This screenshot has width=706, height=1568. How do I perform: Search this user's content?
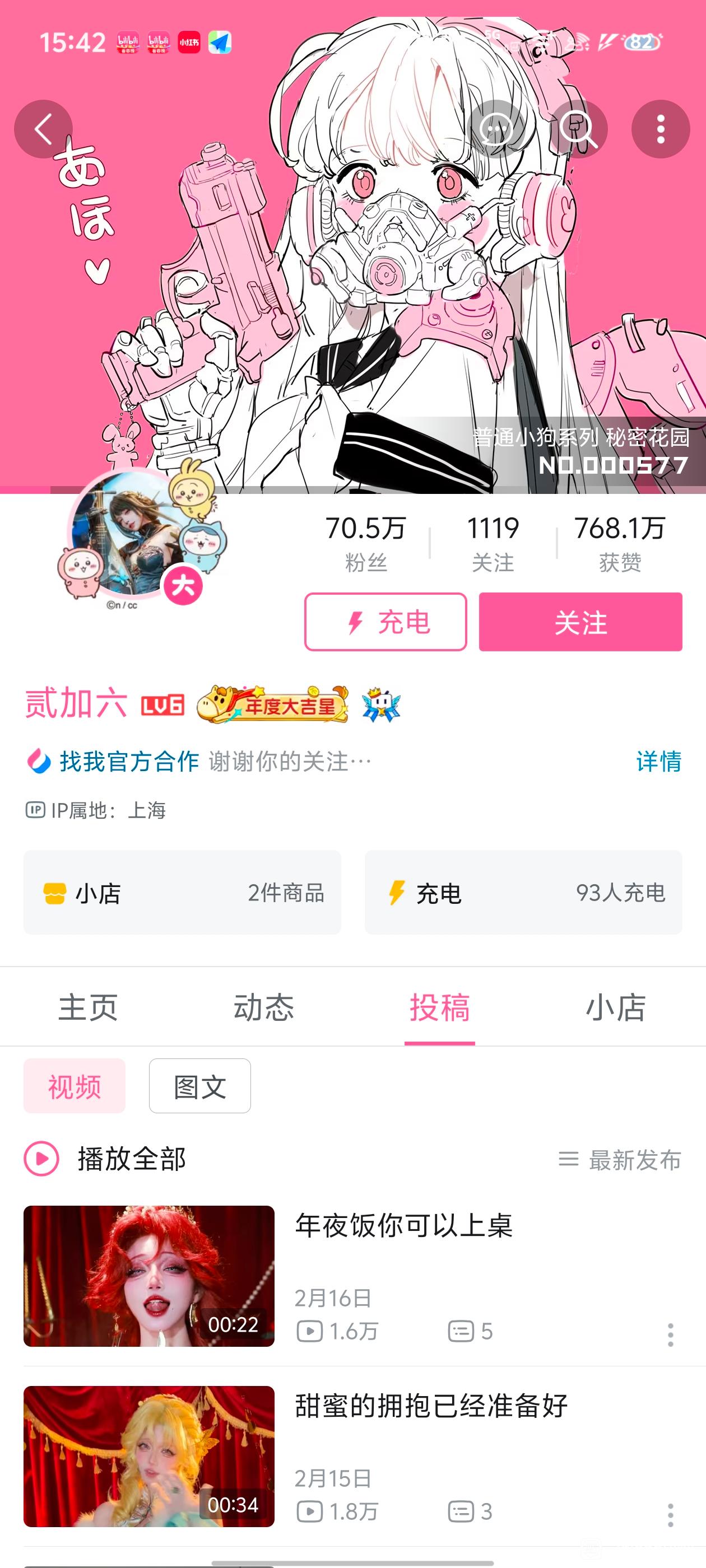pos(578,129)
